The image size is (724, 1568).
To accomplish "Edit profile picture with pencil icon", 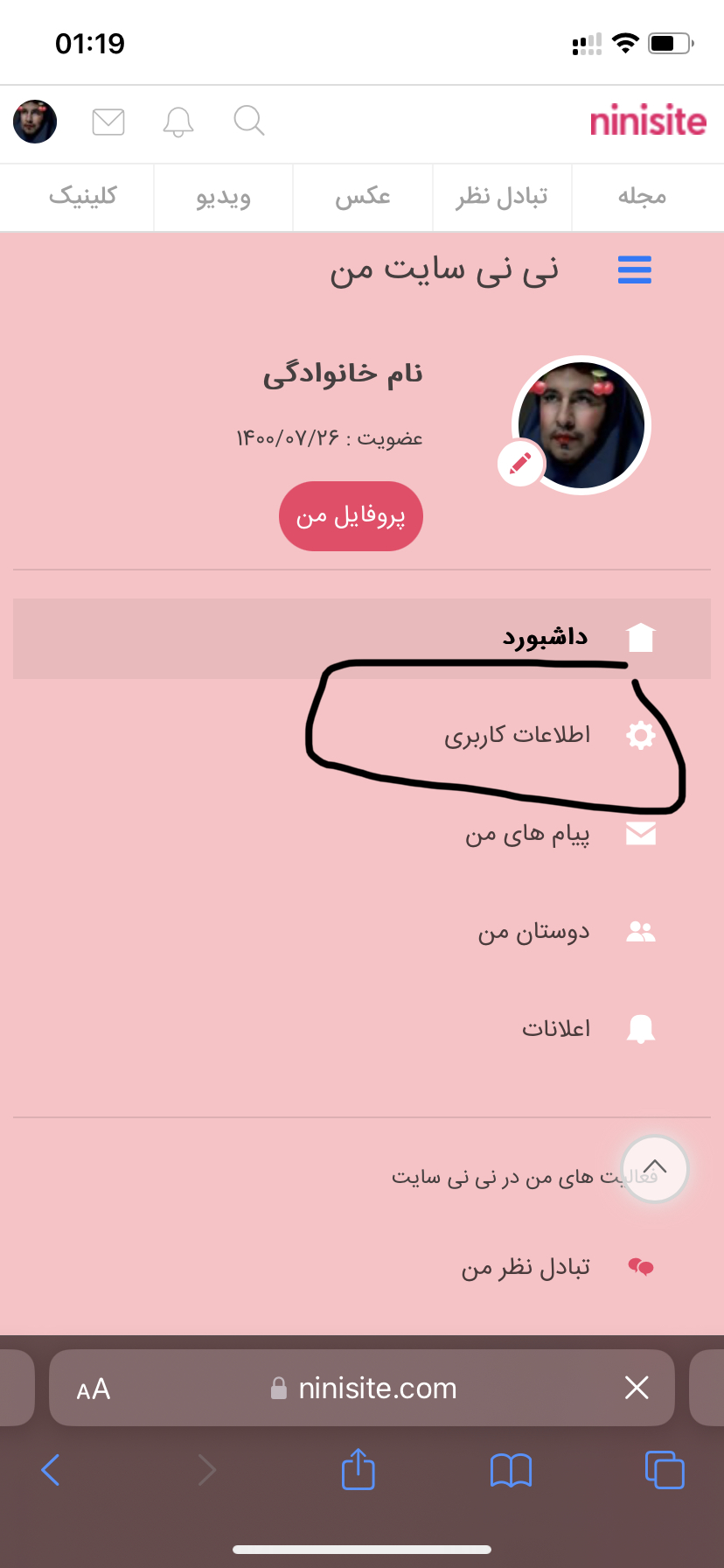I will pos(520,464).
